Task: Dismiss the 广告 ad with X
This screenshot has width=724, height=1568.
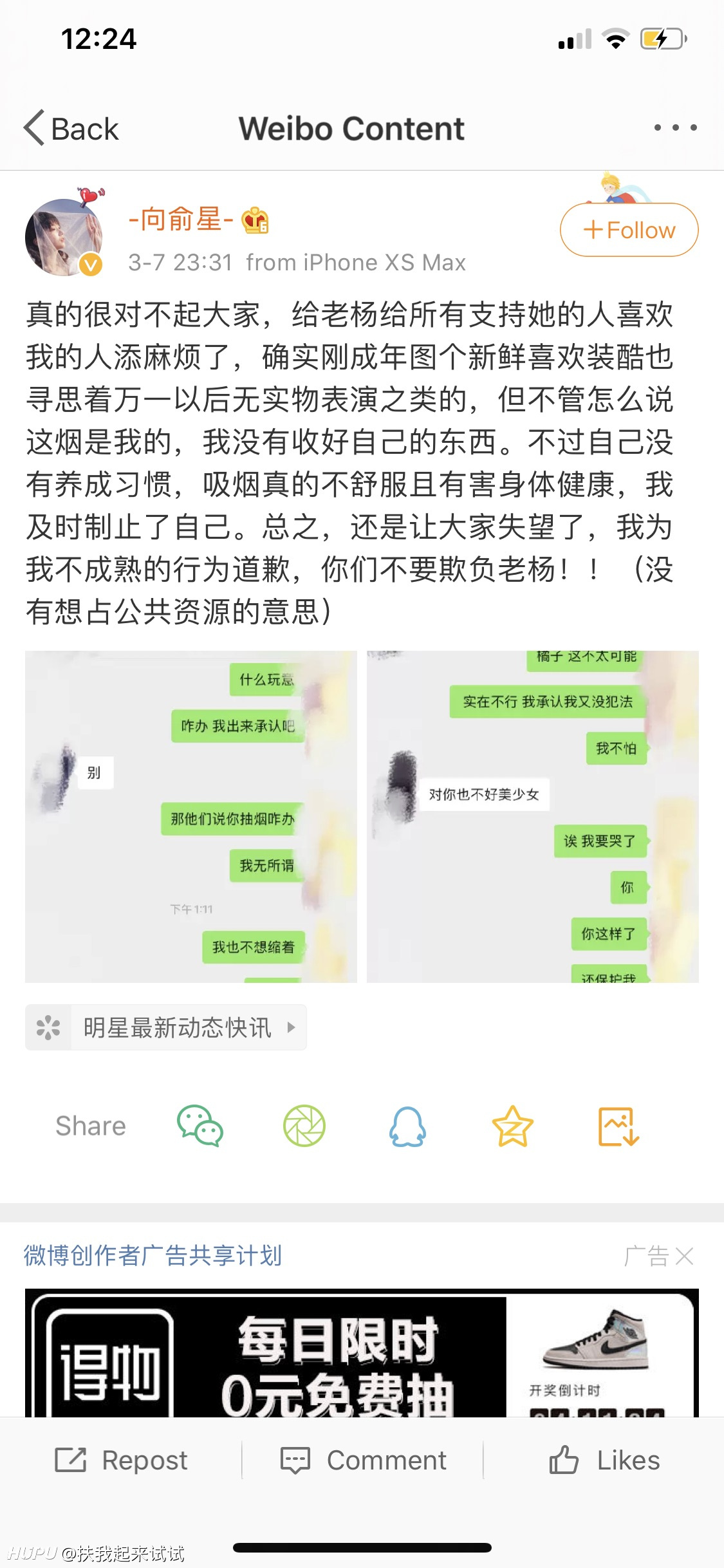Action: [684, 1256]
